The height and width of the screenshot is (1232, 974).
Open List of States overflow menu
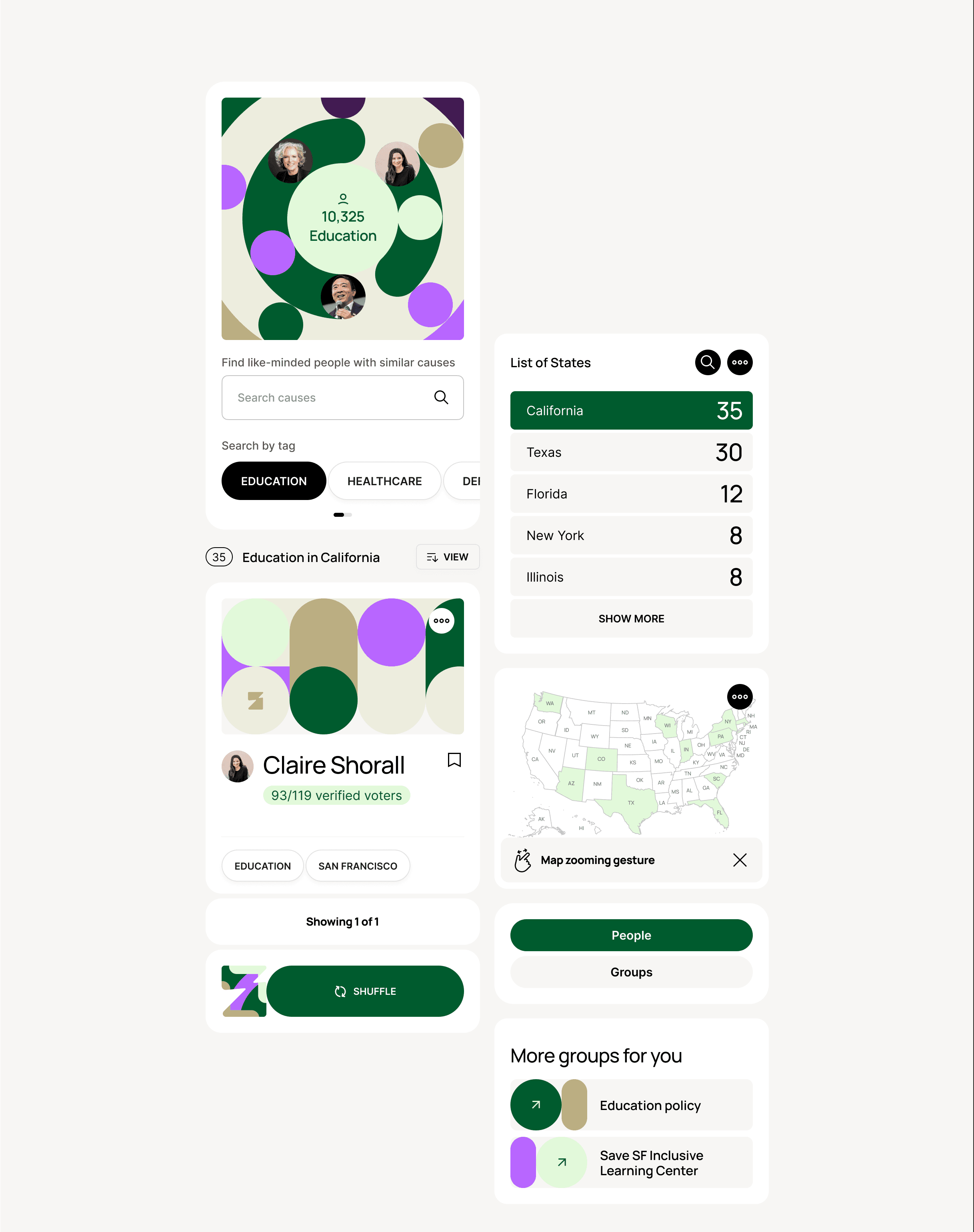tap(740, 362)
